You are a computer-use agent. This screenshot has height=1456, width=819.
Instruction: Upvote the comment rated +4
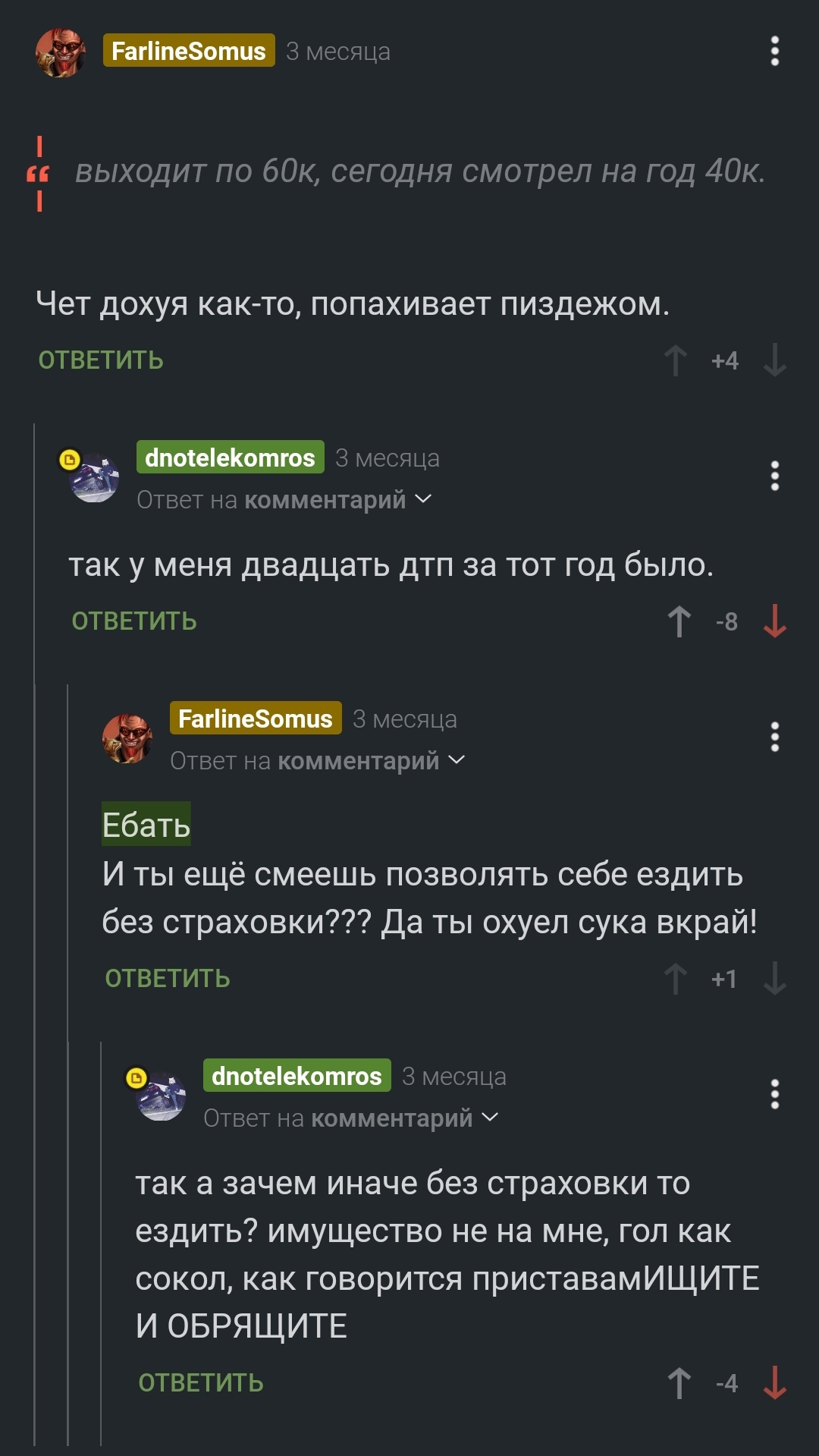click(675, 360)
